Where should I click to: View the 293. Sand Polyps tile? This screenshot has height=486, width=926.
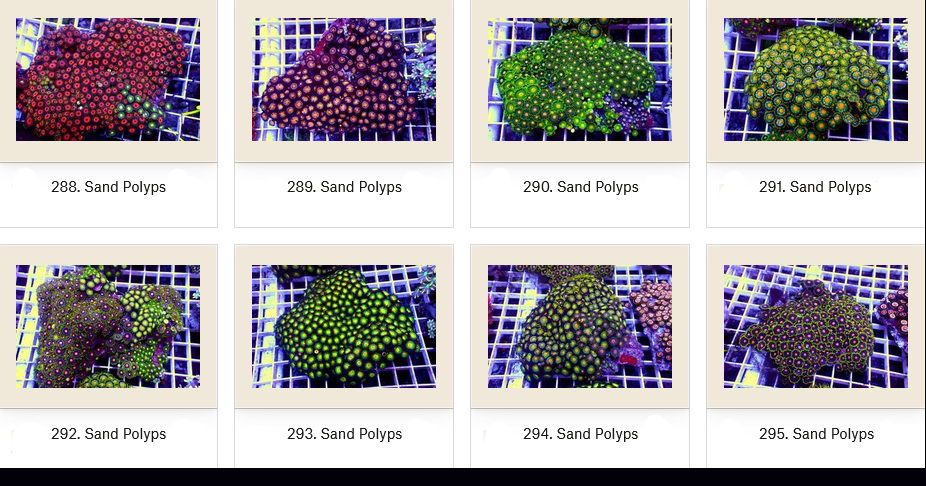(344, 327)
